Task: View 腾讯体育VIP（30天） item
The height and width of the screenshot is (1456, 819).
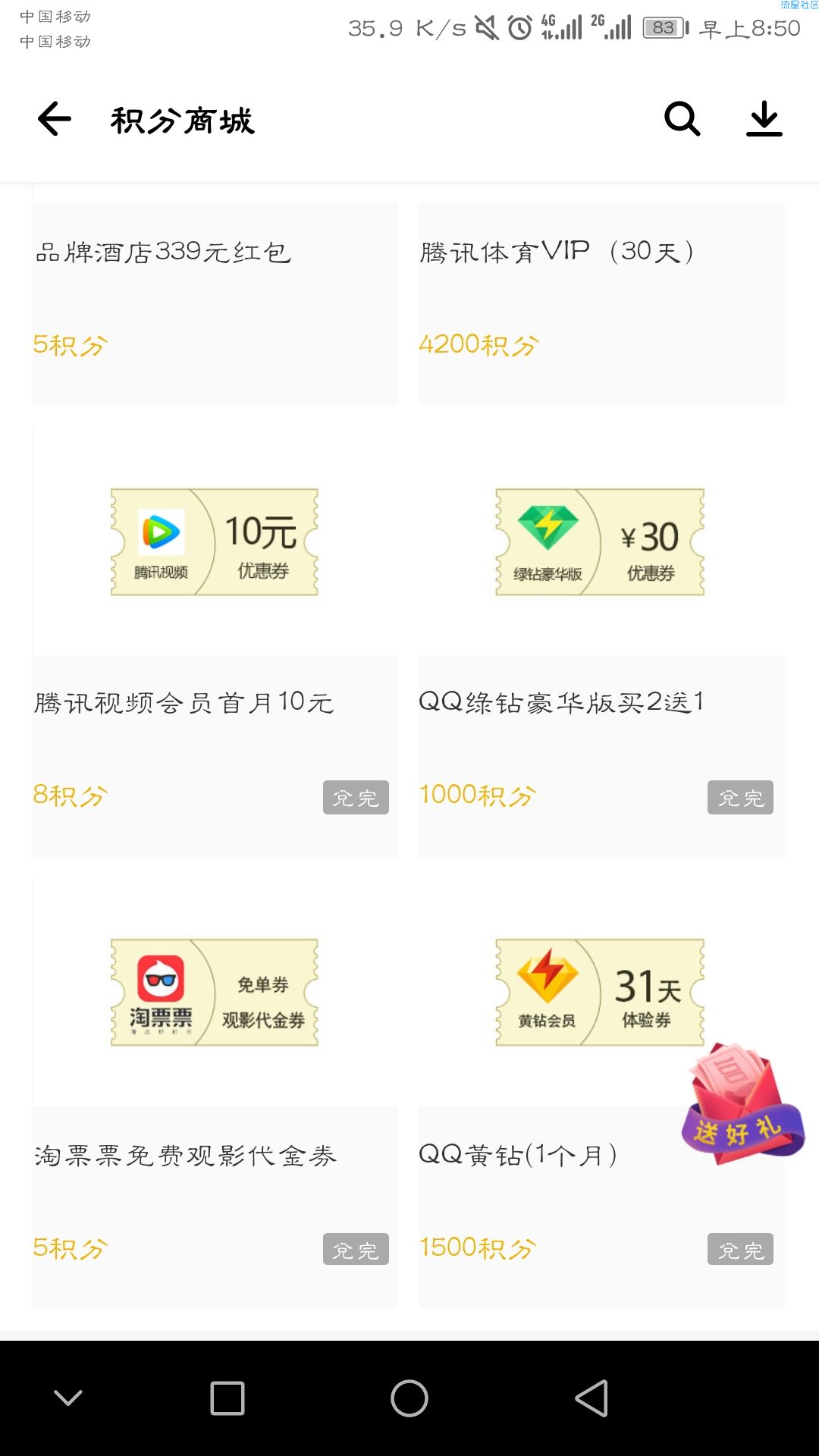Action: [601, 302]
